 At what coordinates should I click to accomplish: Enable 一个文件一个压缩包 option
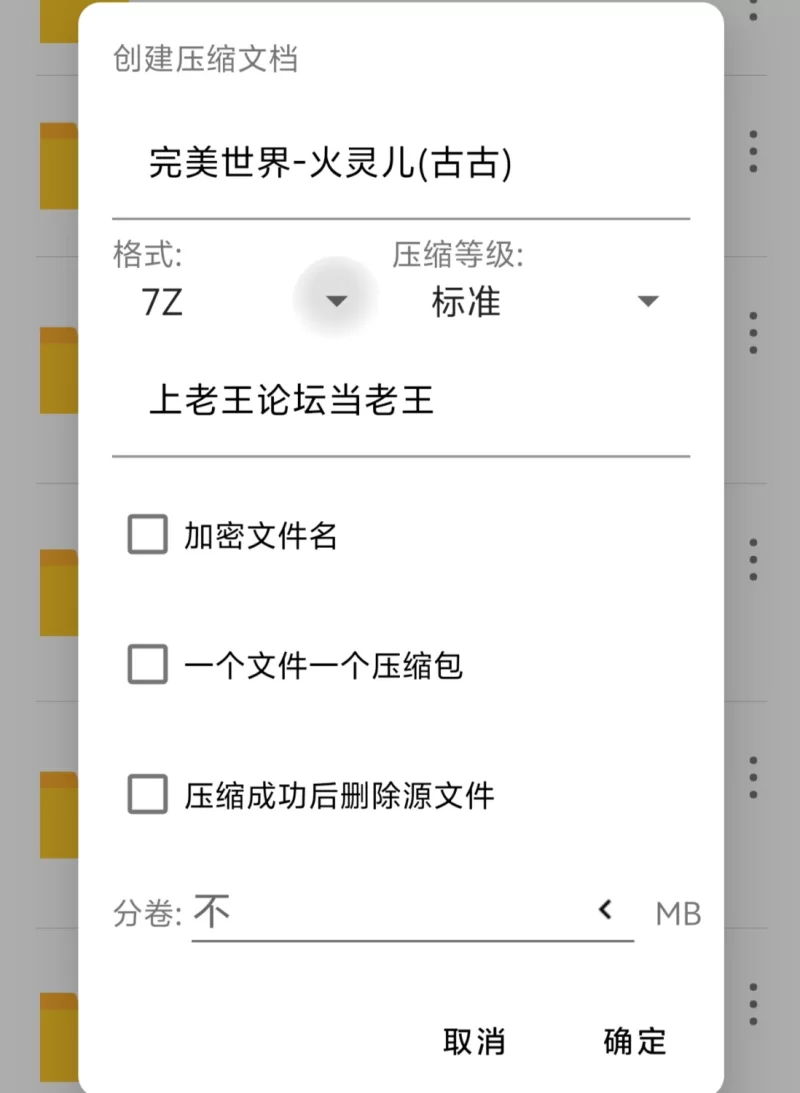[148, 665]
